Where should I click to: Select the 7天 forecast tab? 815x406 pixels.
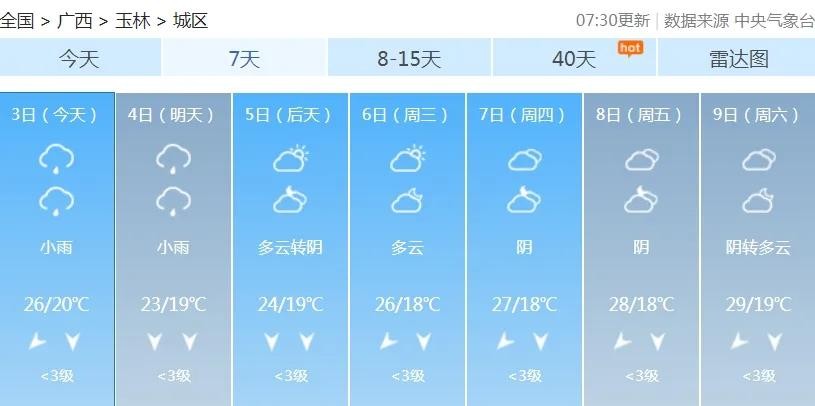[244, 58]
